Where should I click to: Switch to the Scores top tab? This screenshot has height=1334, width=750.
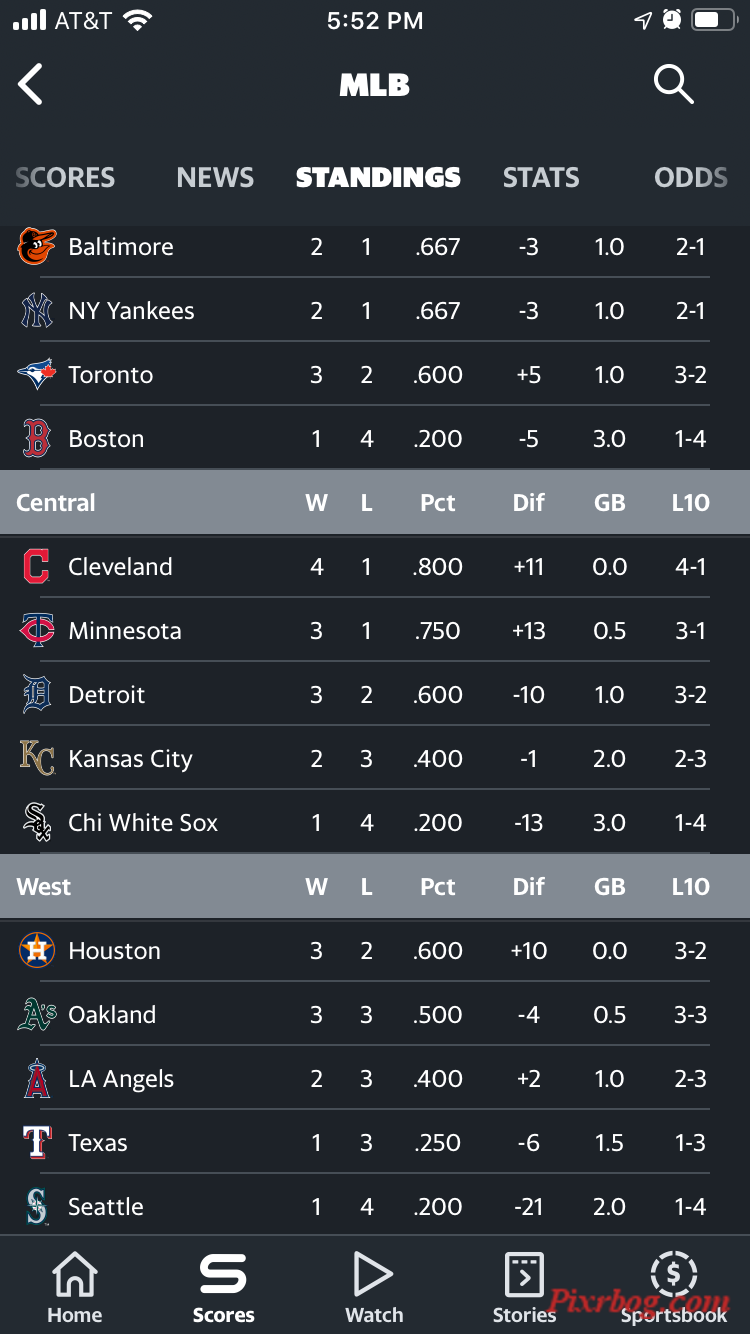(x=65, y=178)
